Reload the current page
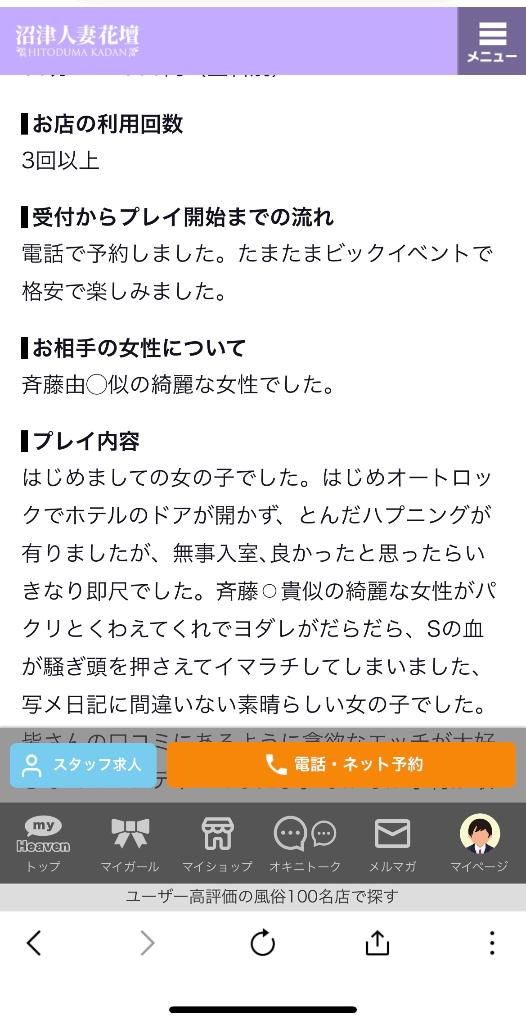Image resolution: width=526 pixels, height=1024 pixels. tap(263, 943)
